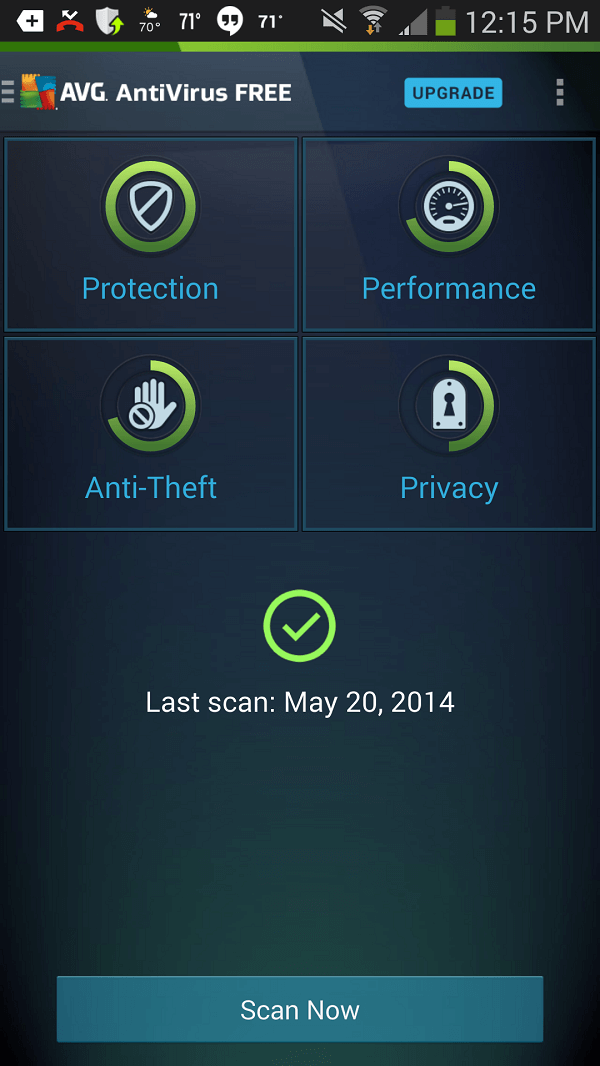Open the Protection tile

pyautogui.click(x=151, y=235)
